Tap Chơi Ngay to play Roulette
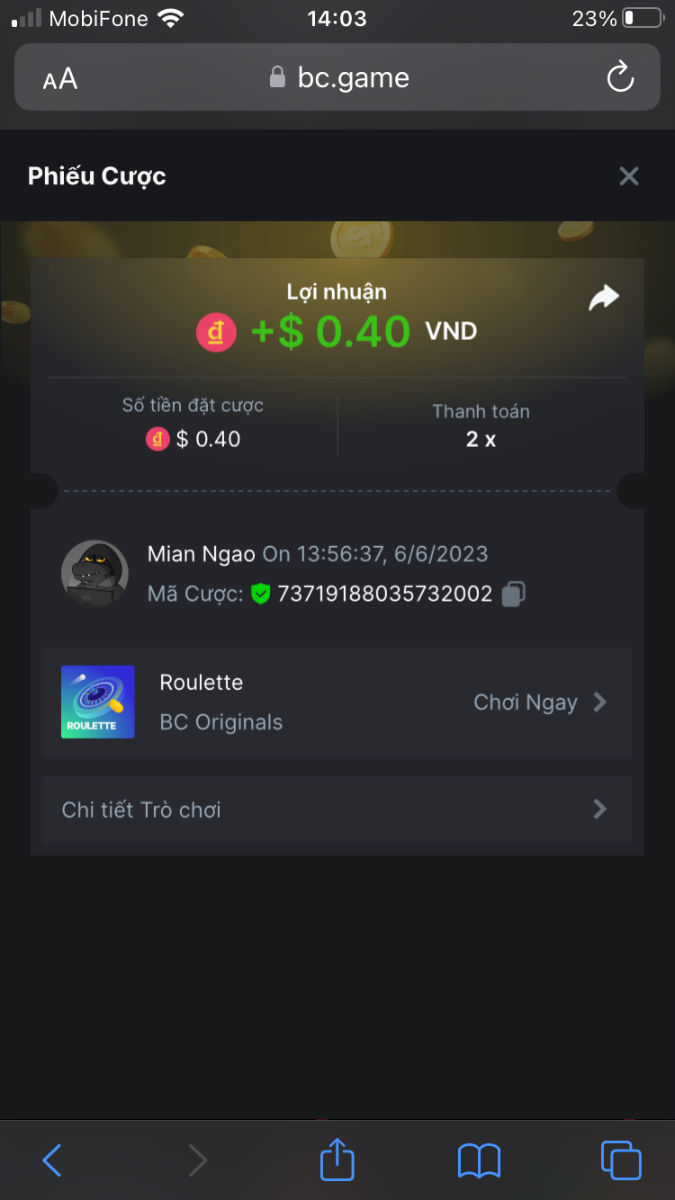Screen dimensions: 675x1200 [540, 702]
